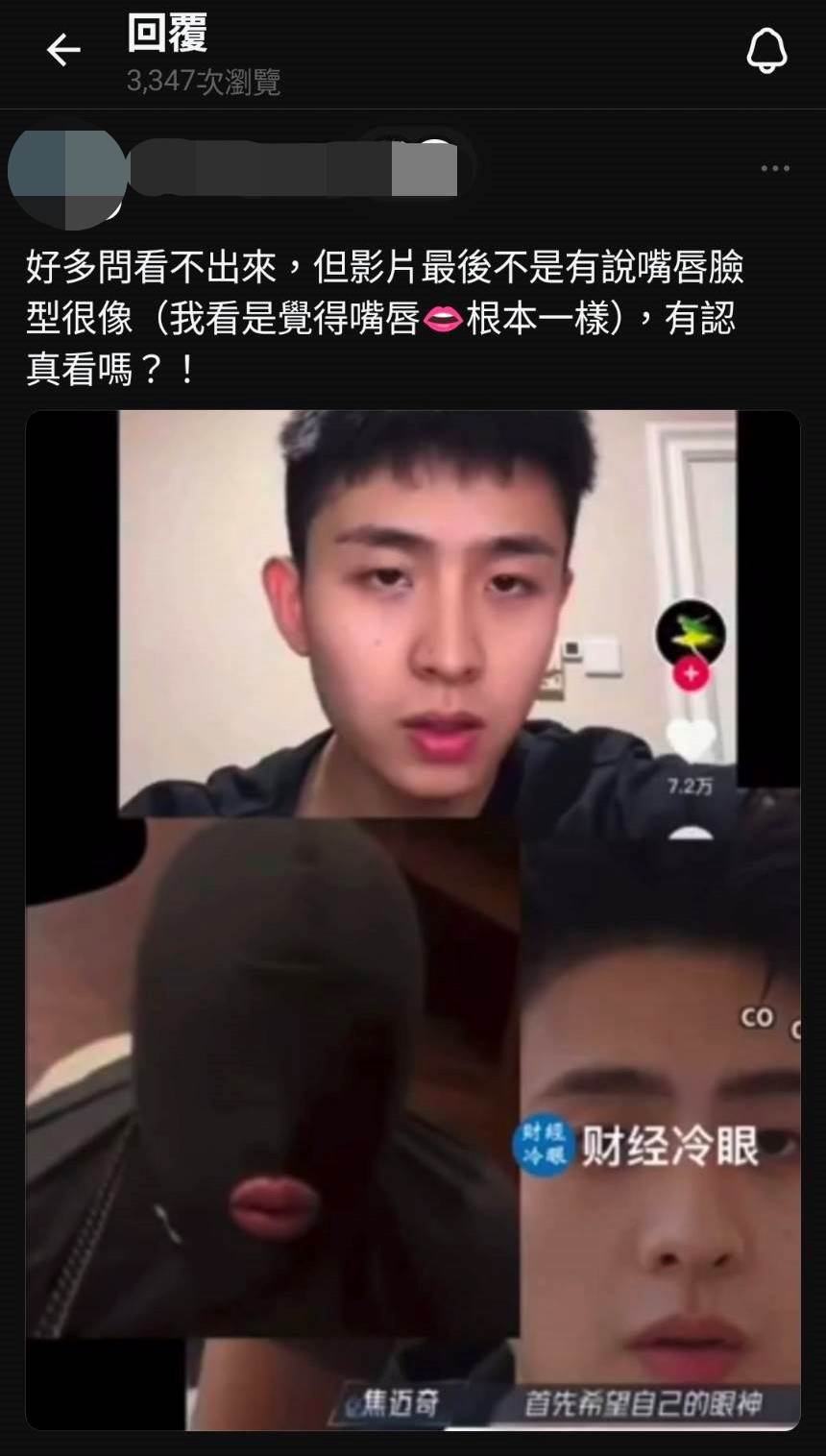
Task: Open the post's three-dot overflow menu
Action: pyautogui.click(x=775, y=169)
